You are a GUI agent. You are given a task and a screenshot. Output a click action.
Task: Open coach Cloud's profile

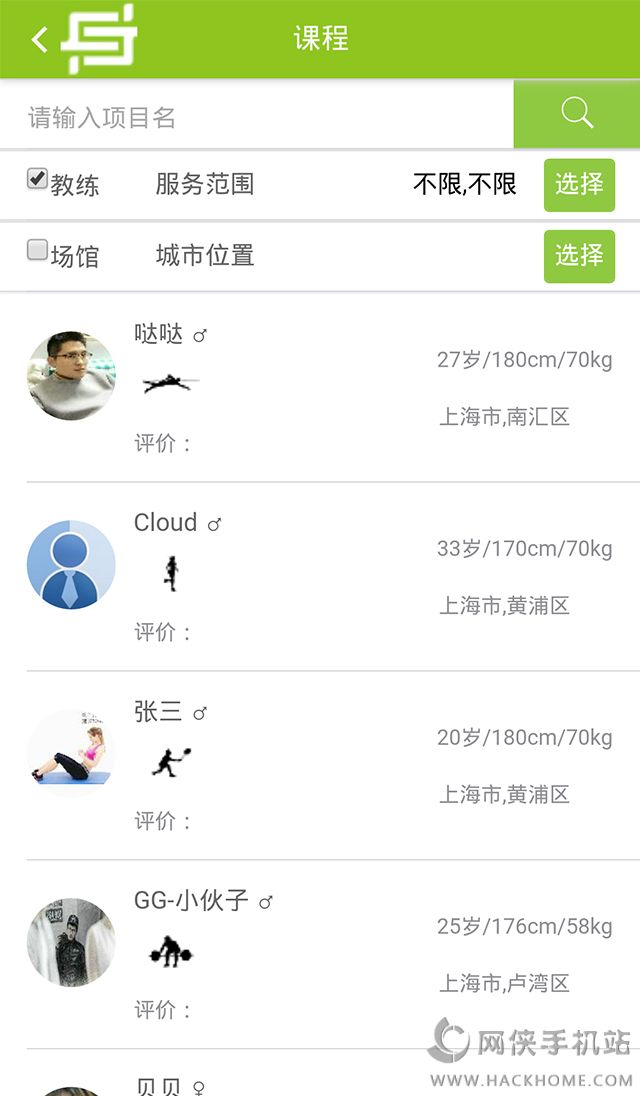(320, 576)
